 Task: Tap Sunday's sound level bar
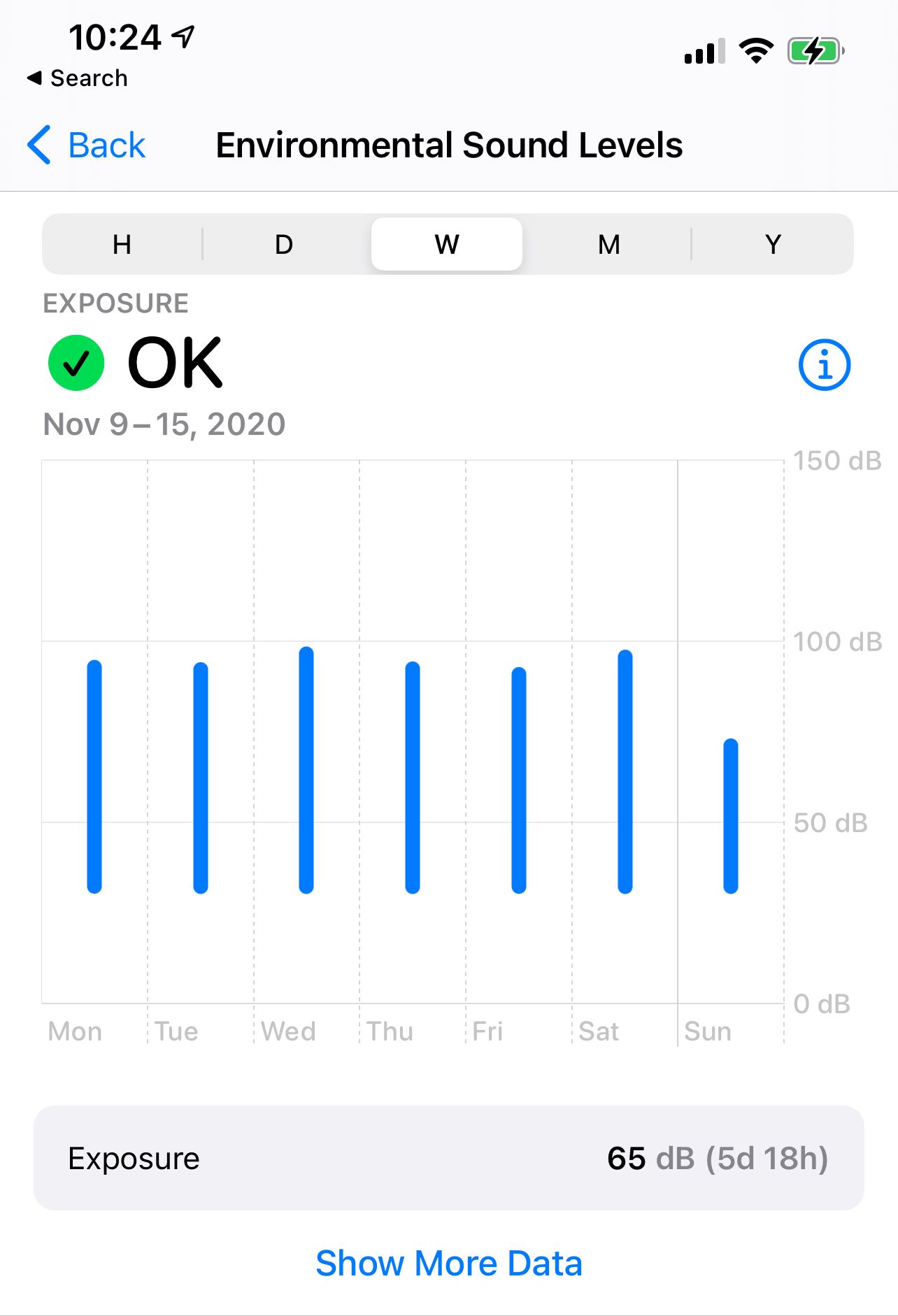tap(731, 815)
